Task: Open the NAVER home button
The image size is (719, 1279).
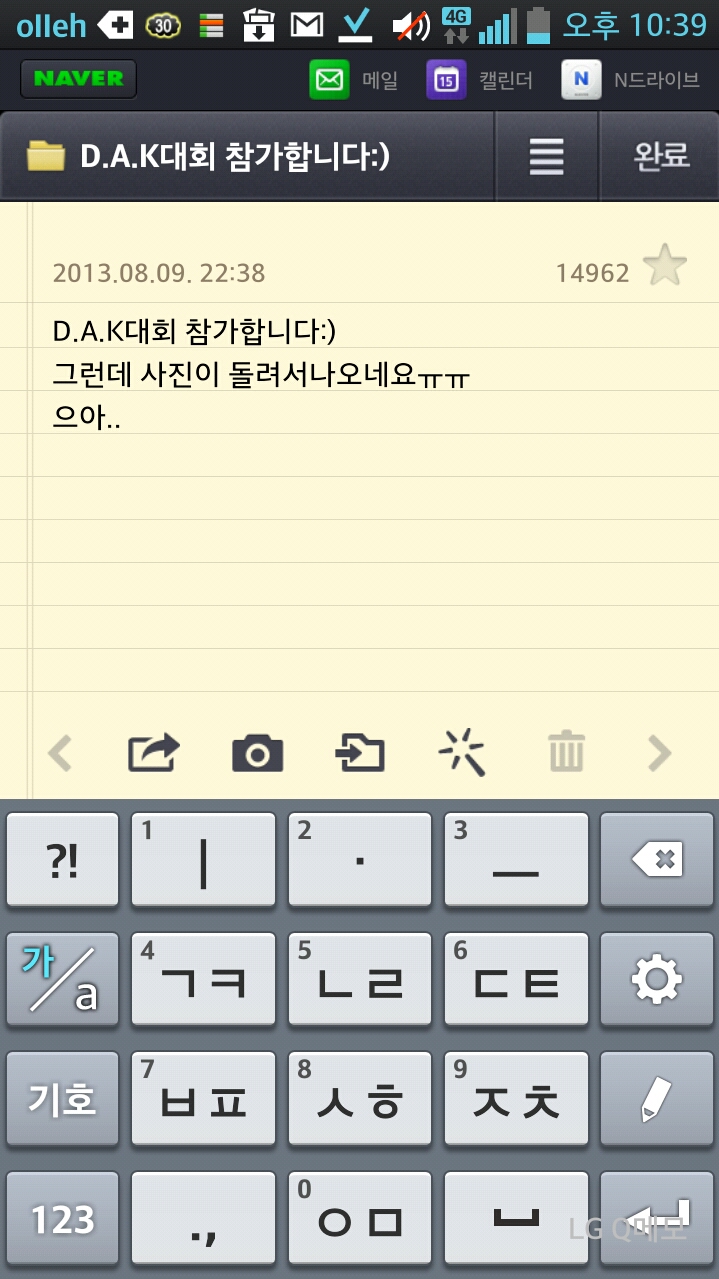Action: (79, 79)
